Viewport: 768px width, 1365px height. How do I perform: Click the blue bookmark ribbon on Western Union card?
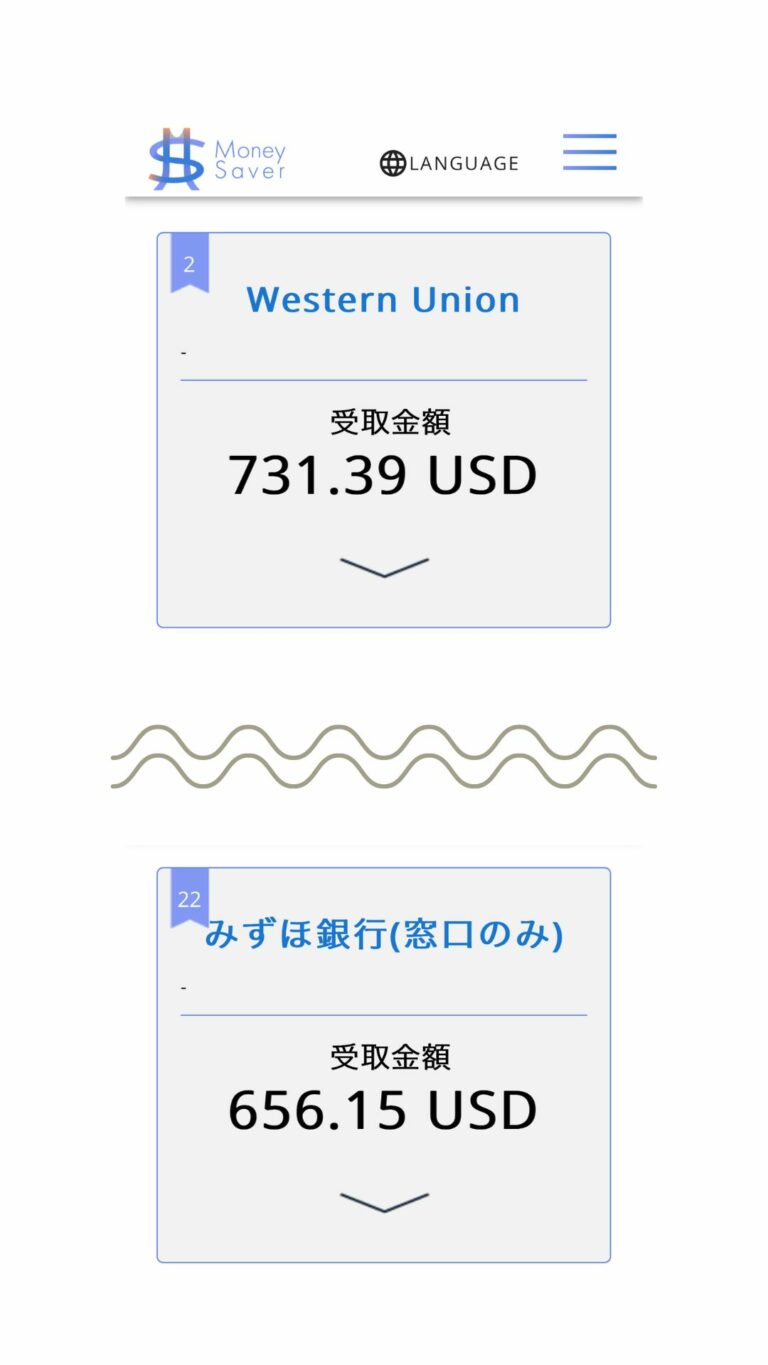click(x=190, y=263)
